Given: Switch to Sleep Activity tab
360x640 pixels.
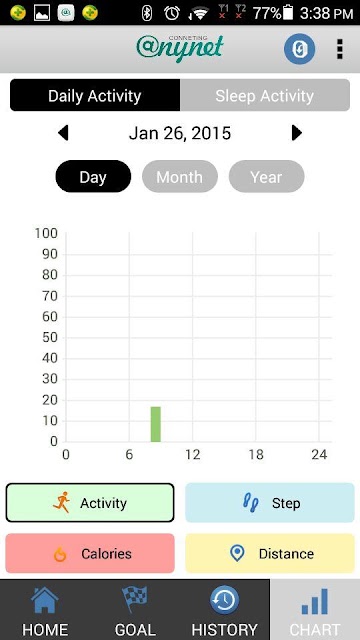Looking at the screenshot, I should pyautogui.click(x=264, y=95).
